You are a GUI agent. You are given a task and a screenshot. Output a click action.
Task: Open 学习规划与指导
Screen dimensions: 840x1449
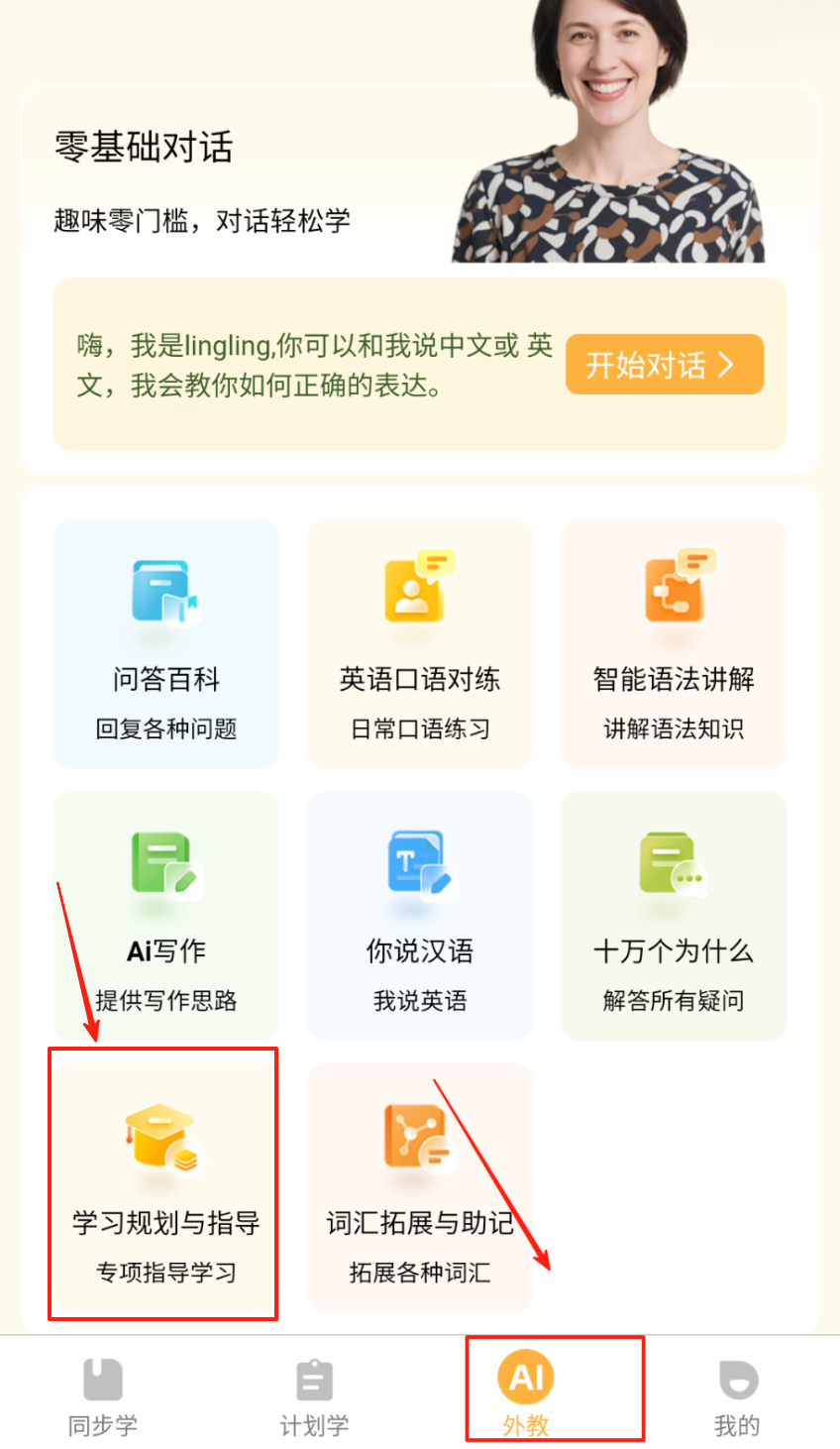[165, 1187]
